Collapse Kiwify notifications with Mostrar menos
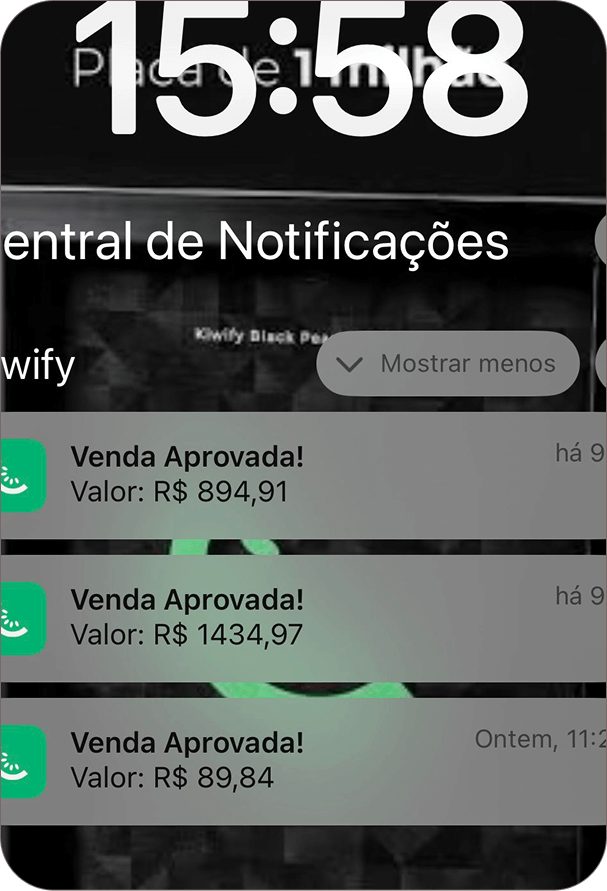The width and height of the screenshot is (607, 891). 448,364
